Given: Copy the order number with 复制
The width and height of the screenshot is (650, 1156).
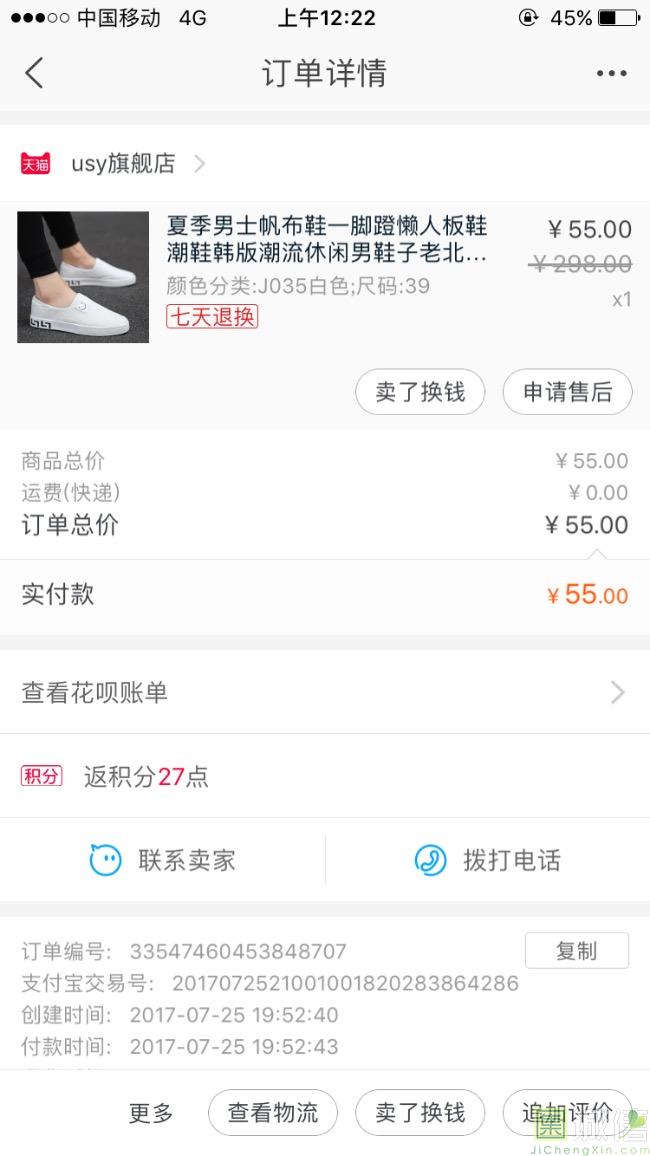Looking at the screenshot, I should tap(576, 951).
